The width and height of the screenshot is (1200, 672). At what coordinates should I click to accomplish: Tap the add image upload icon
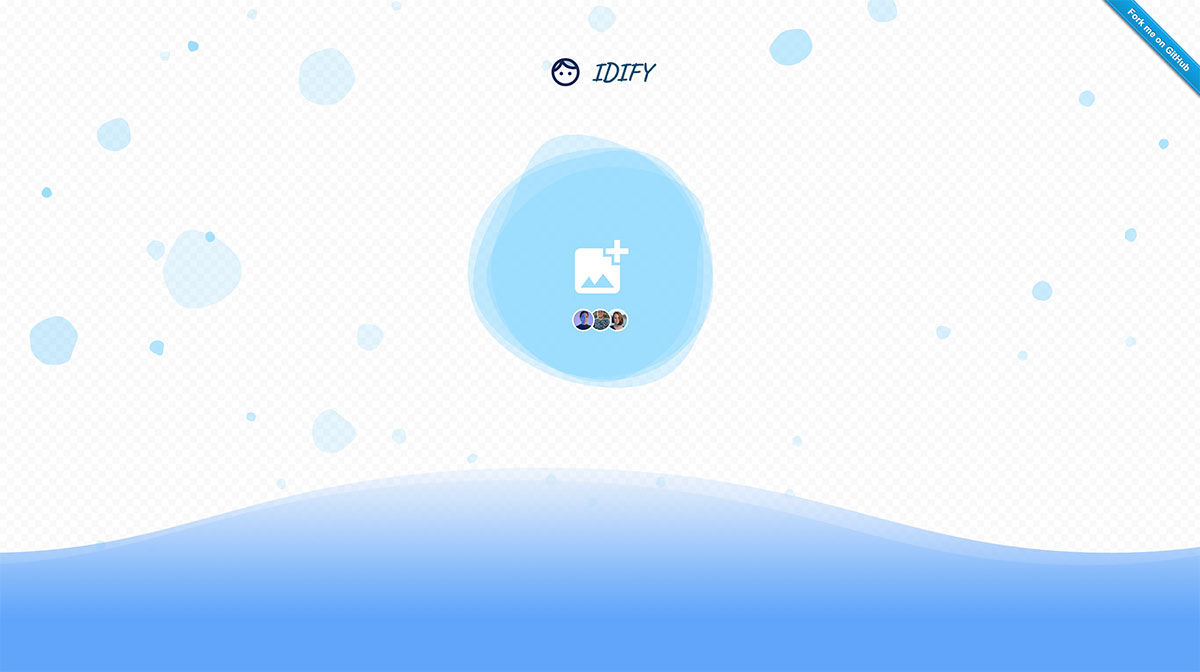point(600,267)
